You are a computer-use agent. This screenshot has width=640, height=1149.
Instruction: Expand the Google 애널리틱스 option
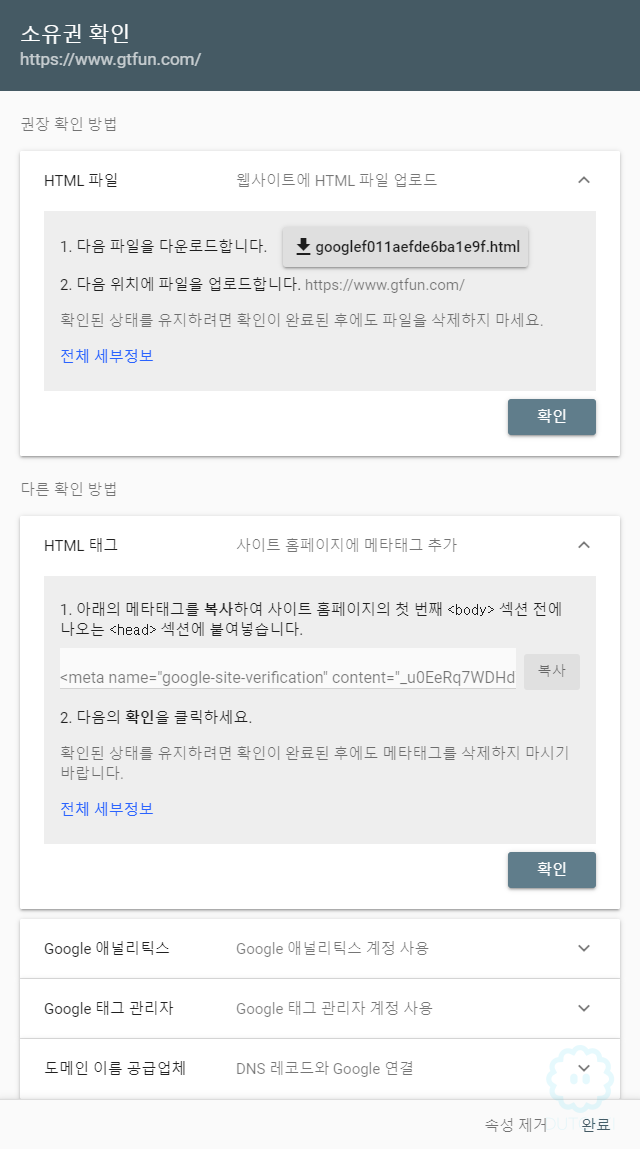(x=320, y=948)
